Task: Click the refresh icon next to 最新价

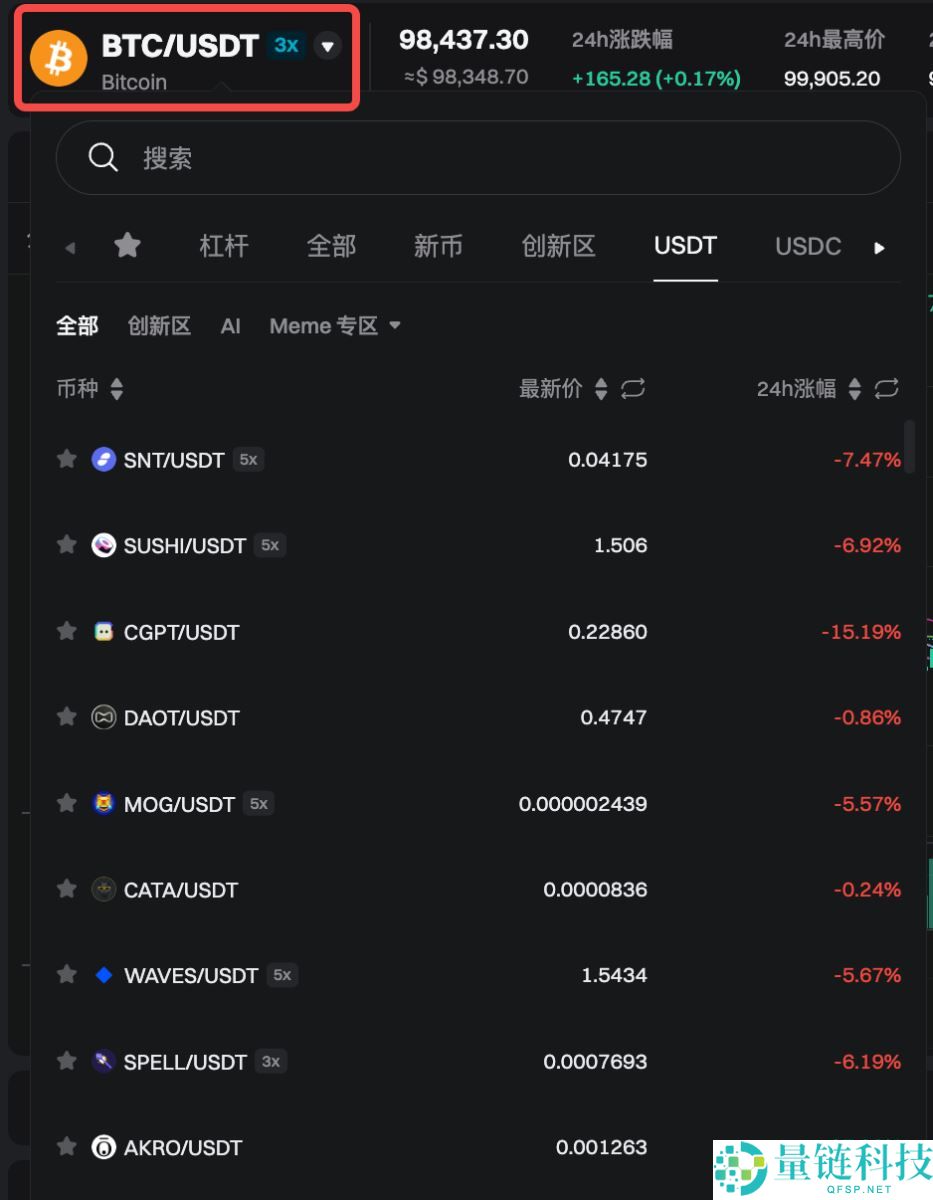Action: coord(633,389)
